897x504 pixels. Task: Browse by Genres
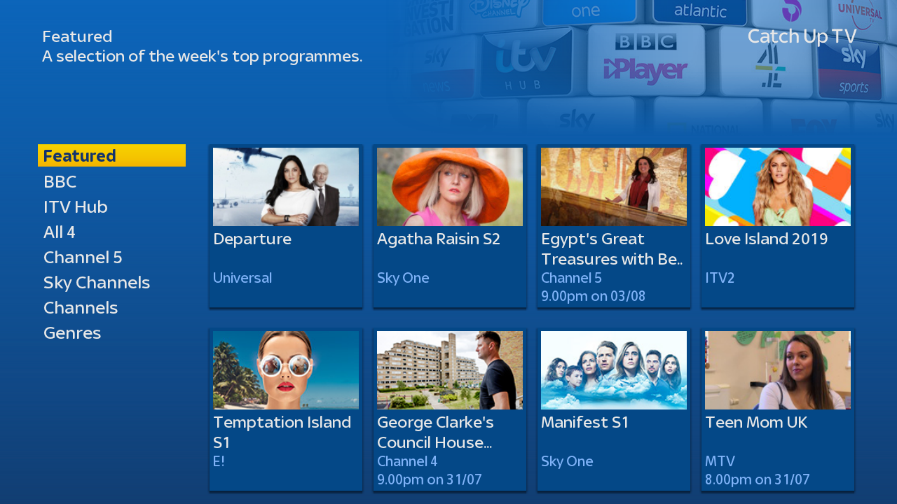click(x=72, y=333)
